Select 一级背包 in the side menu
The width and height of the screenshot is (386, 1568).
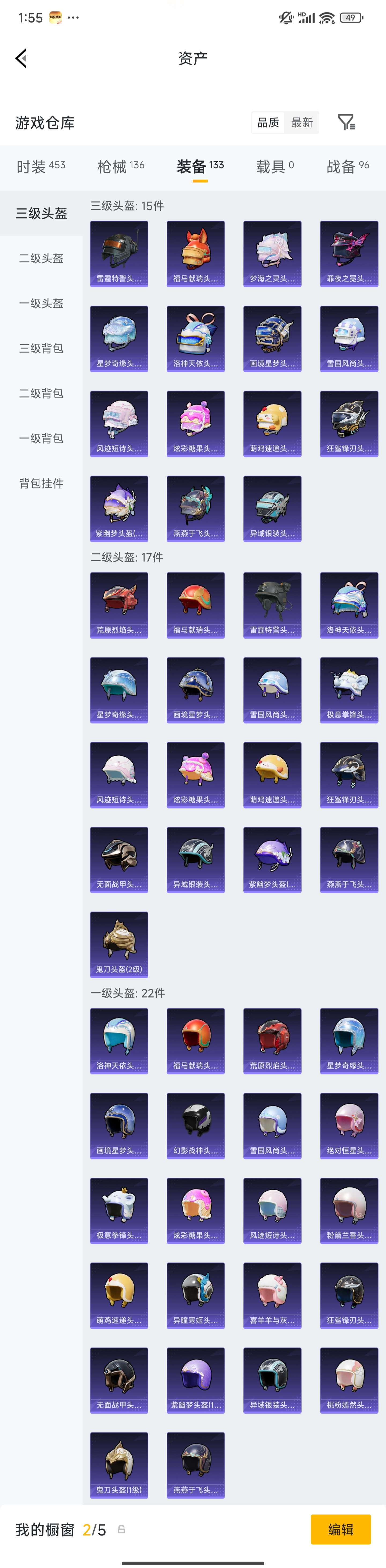click(41, 439)
